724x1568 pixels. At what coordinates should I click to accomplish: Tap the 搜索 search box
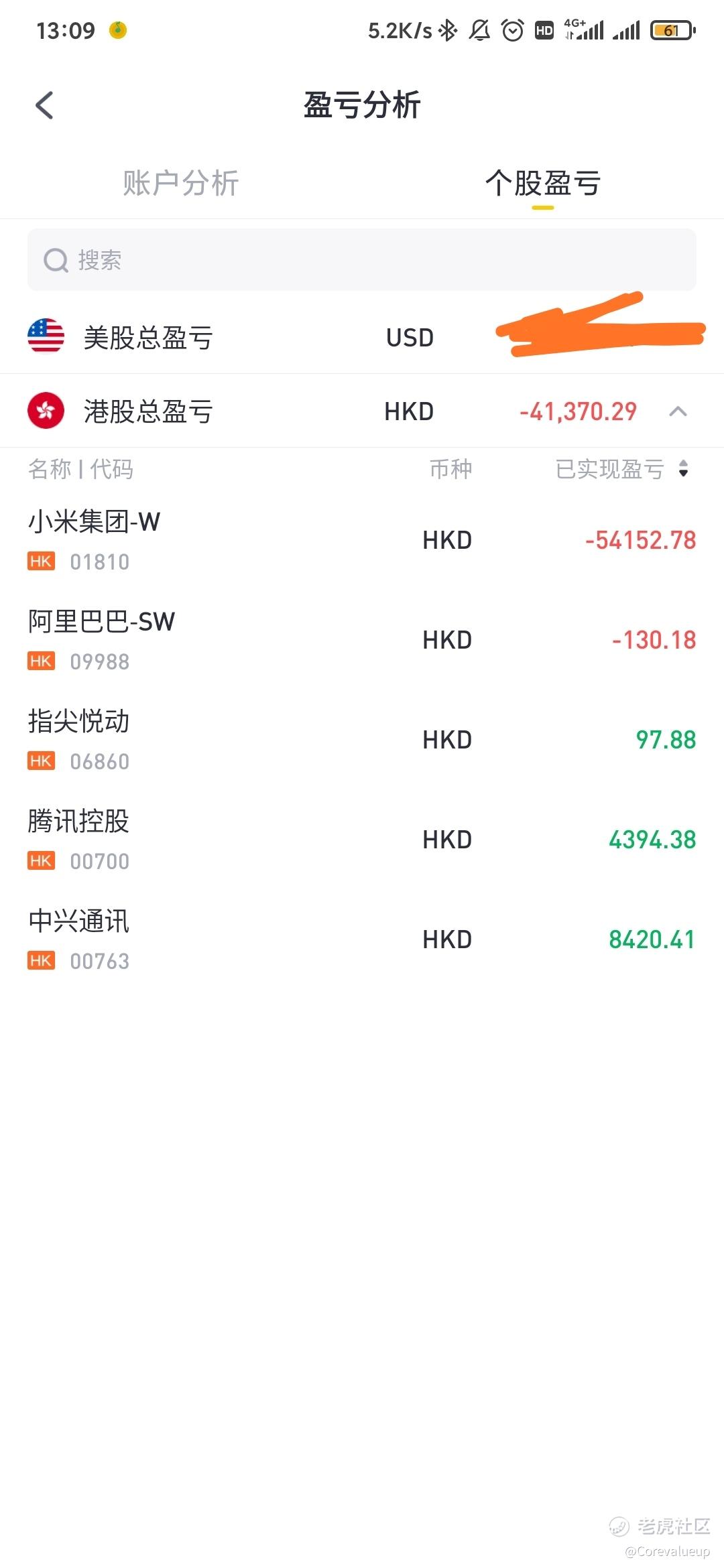362,260
